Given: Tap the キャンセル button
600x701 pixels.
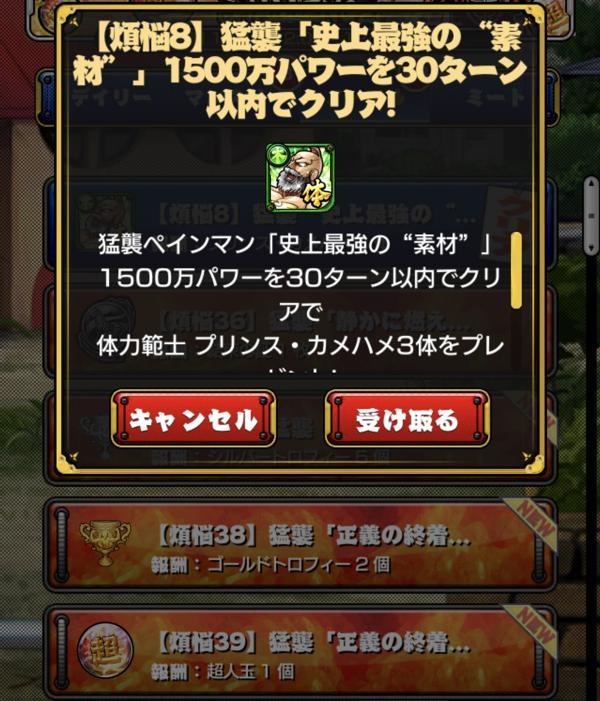Looking at the screenshot, I should tap(194, 418).
